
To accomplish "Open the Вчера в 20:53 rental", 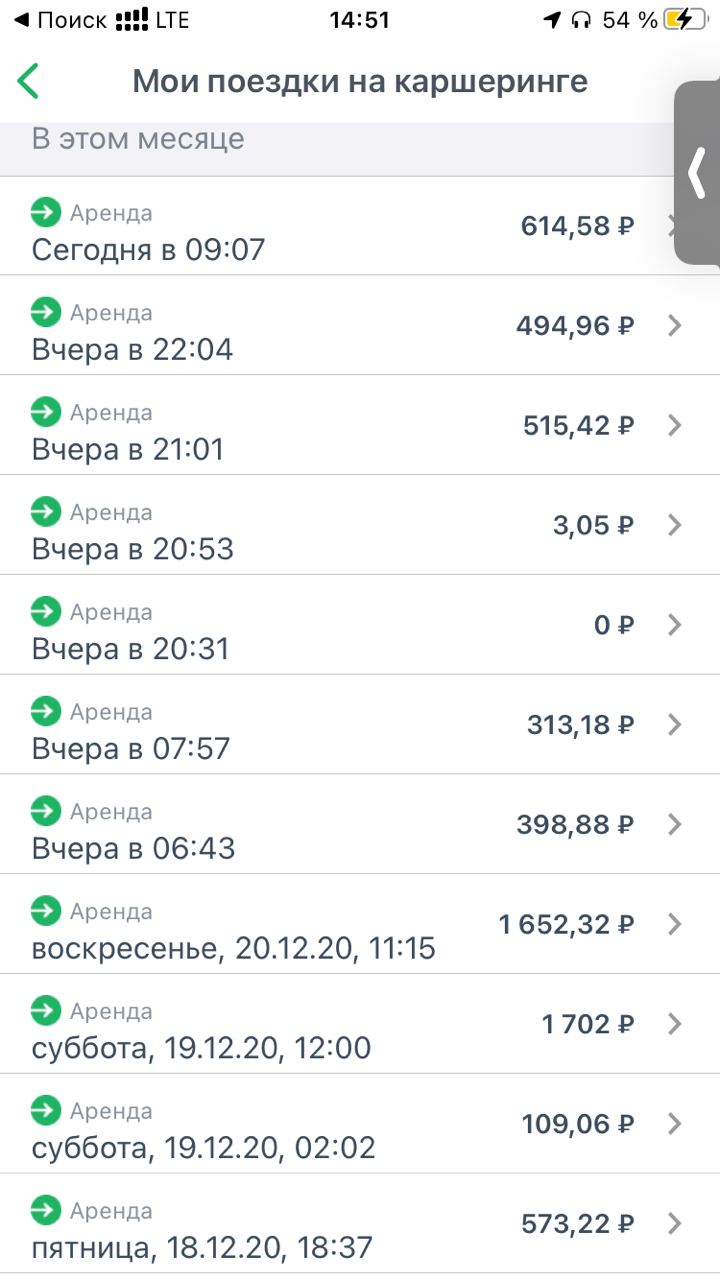I will pyautogui.click(x=360, y=526).
